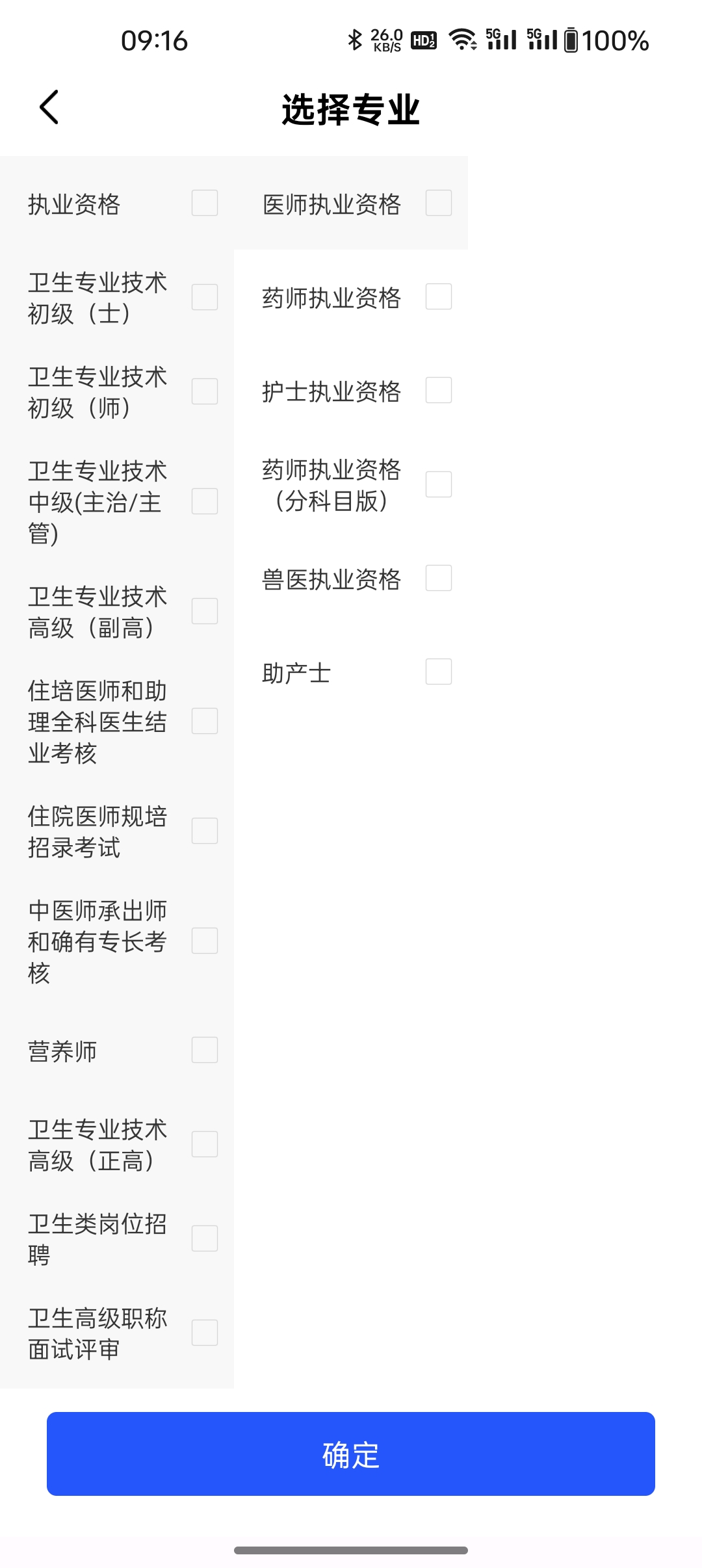Select 卫生高级职称面试评审 checkbox

205,1333
